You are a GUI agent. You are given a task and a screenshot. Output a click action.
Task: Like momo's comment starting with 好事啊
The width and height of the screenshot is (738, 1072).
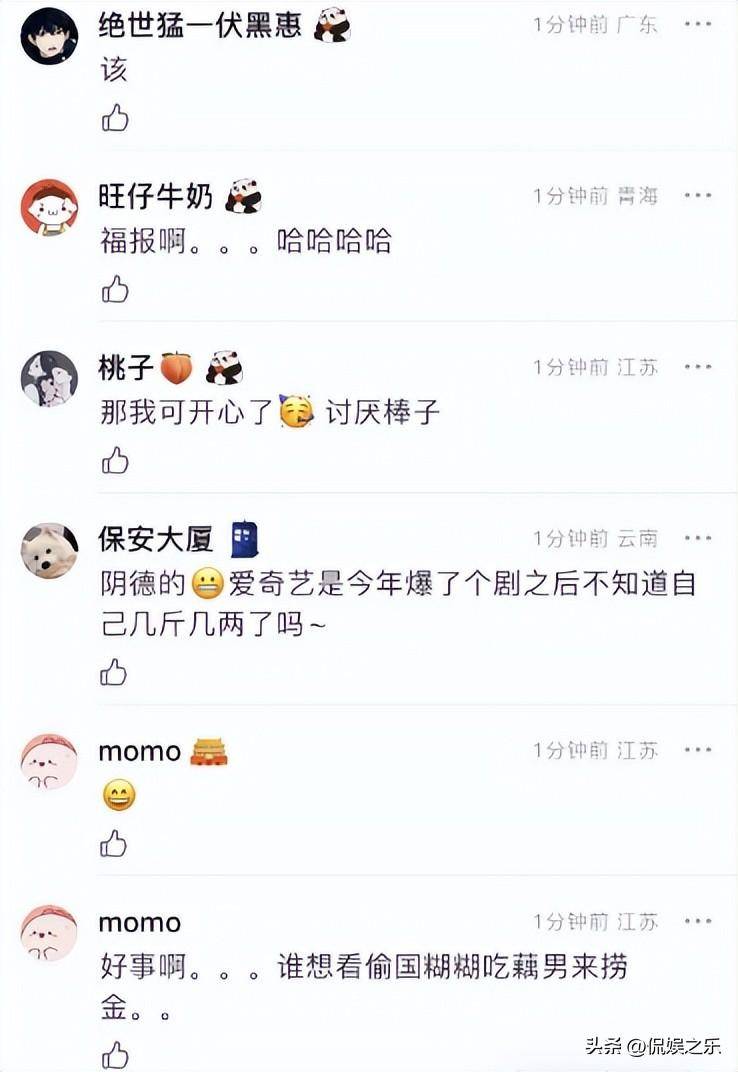click(115, 1054)
